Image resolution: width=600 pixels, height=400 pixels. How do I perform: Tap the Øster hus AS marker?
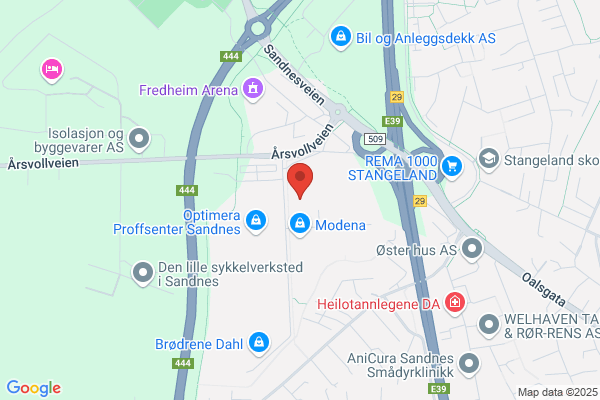tap(472, 249)
